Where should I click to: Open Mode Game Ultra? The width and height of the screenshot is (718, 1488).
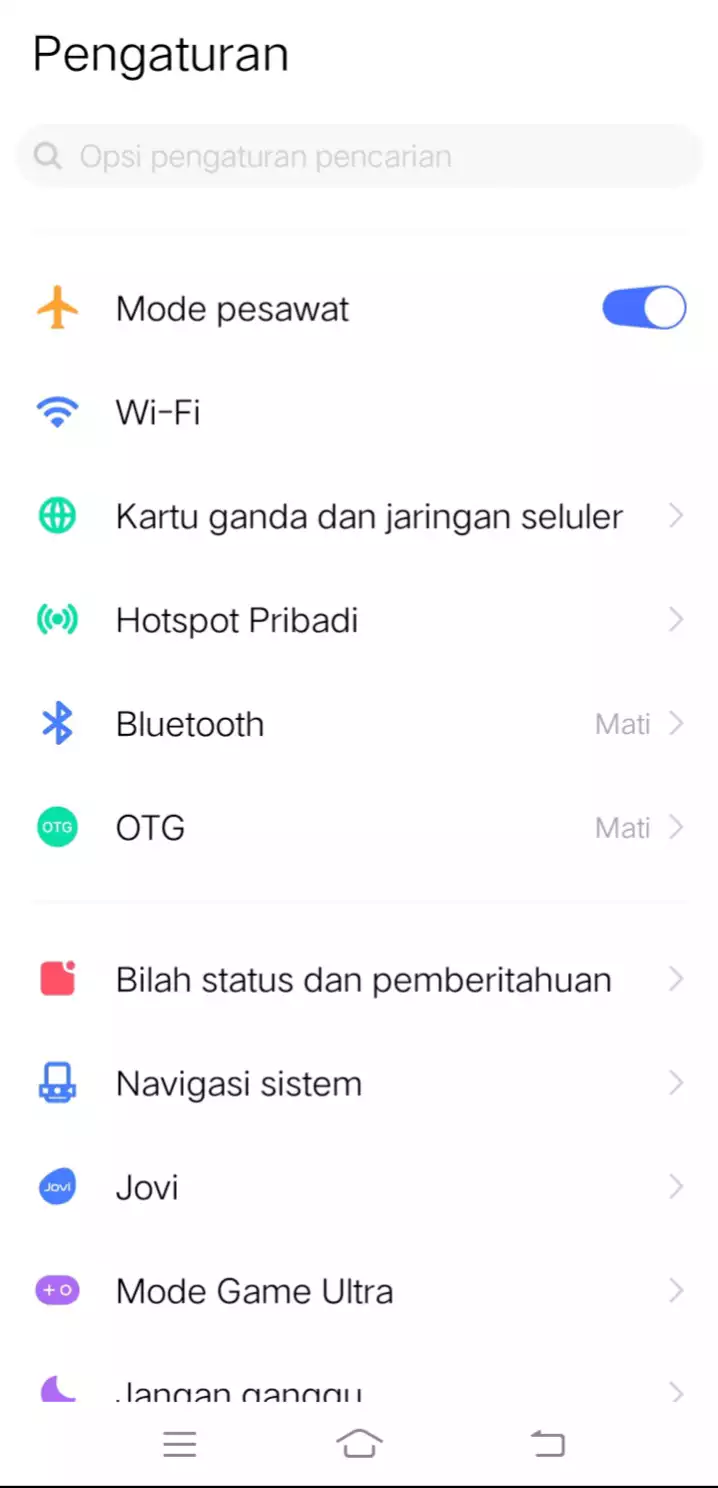pyautogui.click(x=359, y=1292)
